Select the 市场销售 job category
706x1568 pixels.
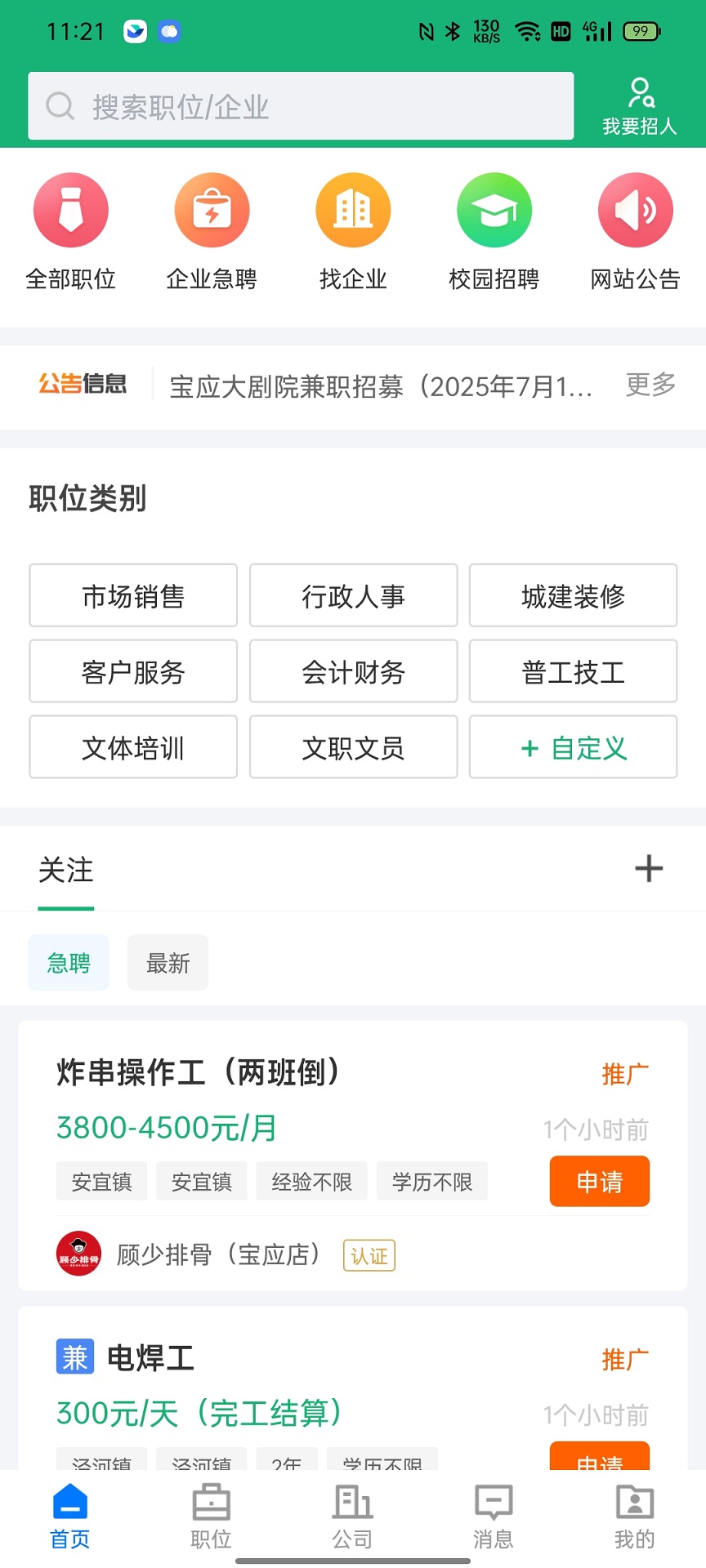(x=132, y=595)
